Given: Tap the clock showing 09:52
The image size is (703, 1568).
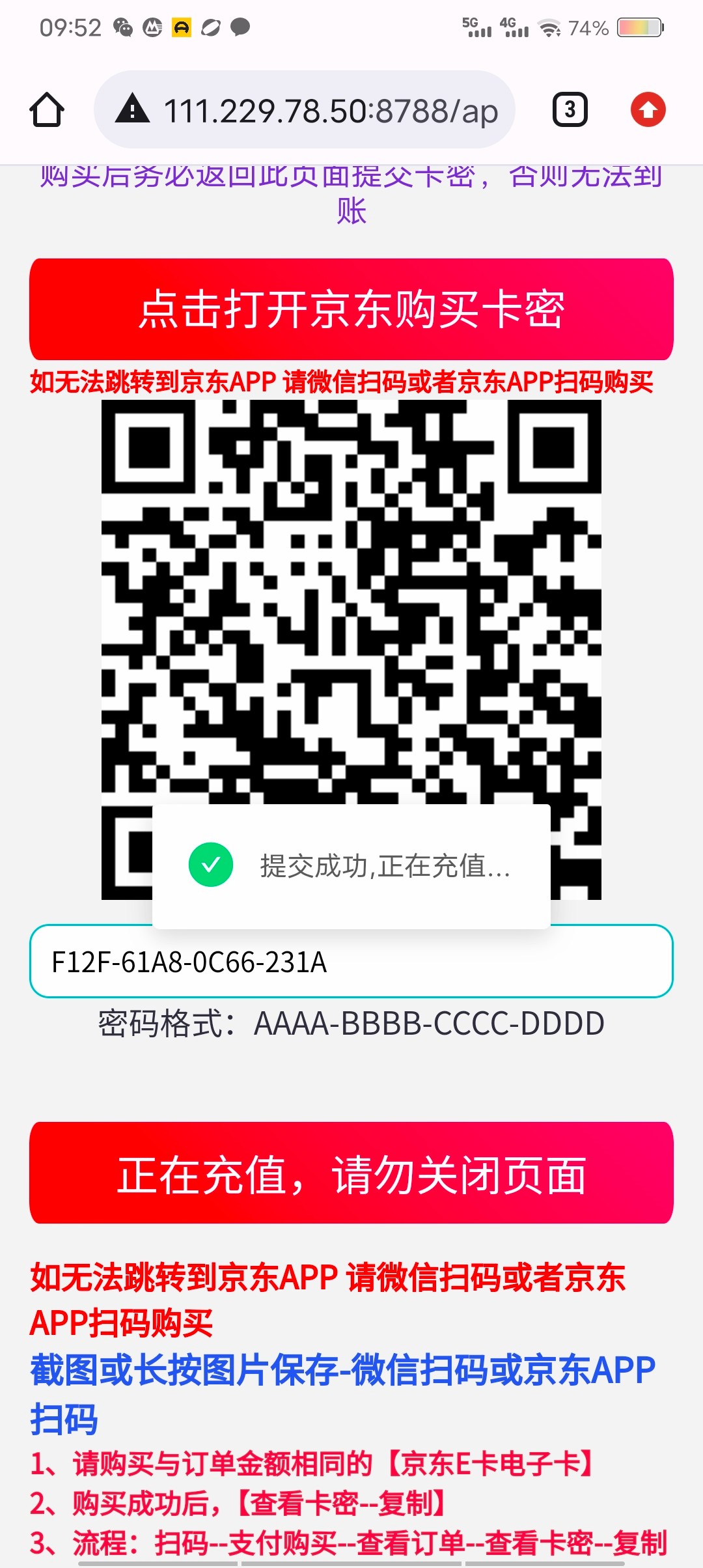Looking at the screenshot, I should (72, 28).
